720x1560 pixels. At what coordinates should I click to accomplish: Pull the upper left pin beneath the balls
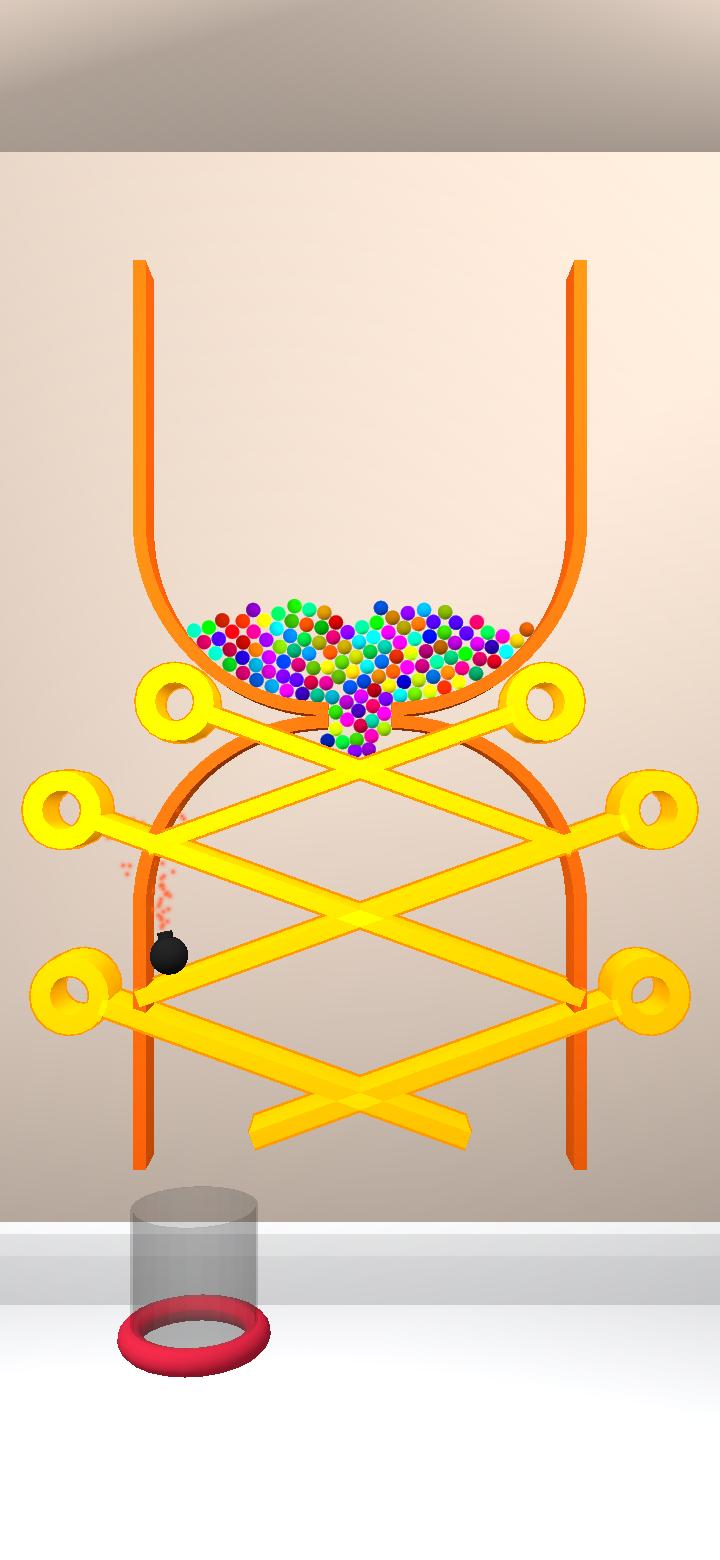[176, 702]
